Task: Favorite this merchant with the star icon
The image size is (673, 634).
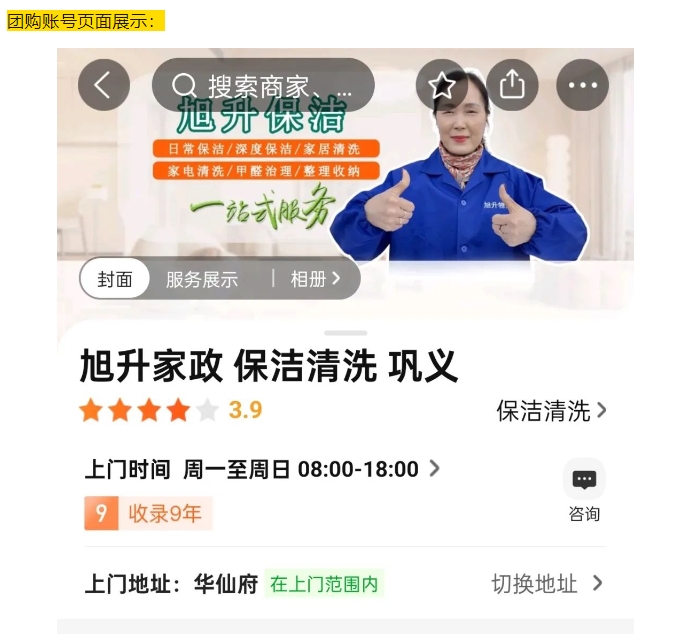Action: [442, 85]
